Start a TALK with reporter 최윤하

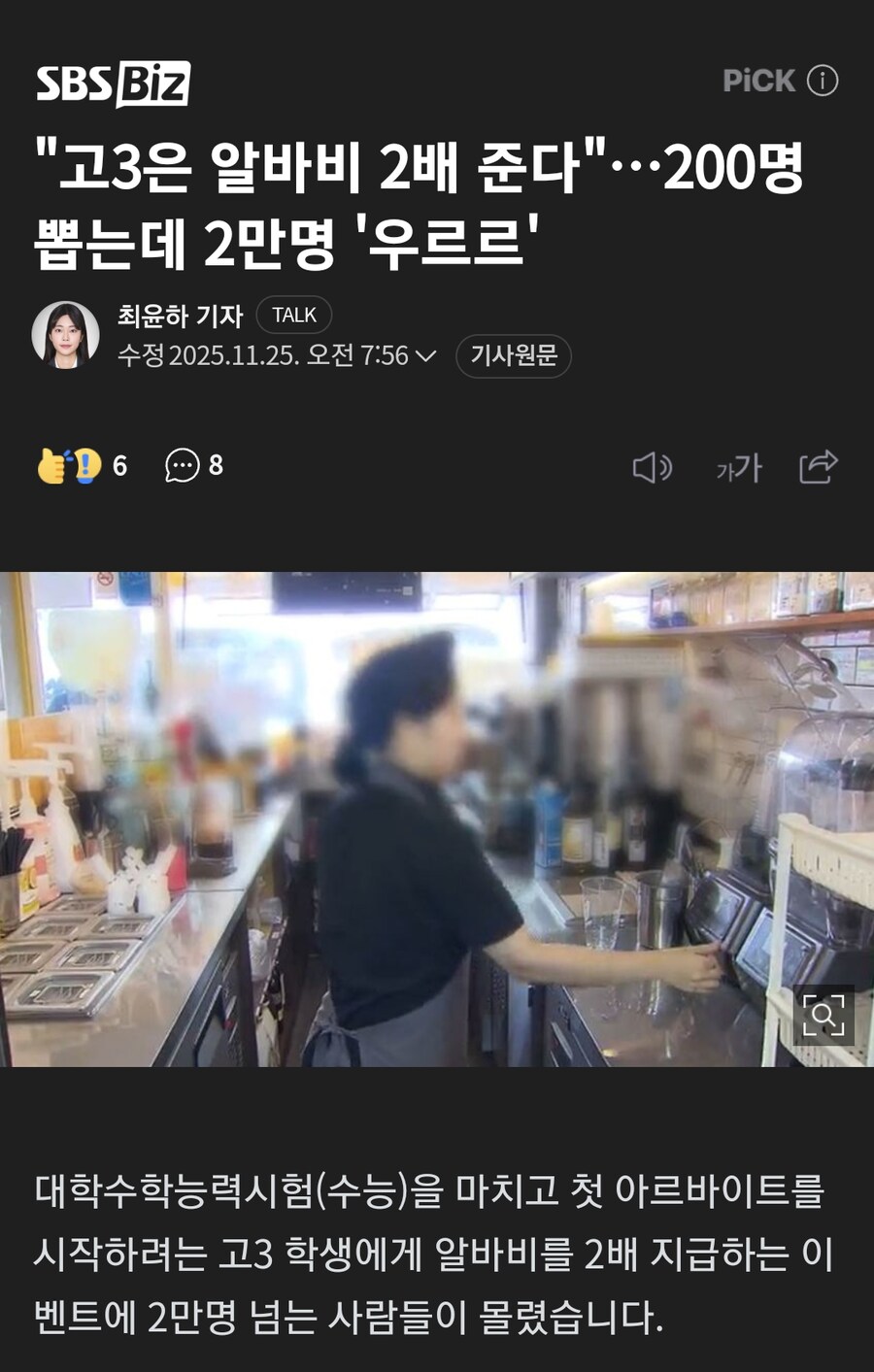pyautogui.click(x=293, y=315)
